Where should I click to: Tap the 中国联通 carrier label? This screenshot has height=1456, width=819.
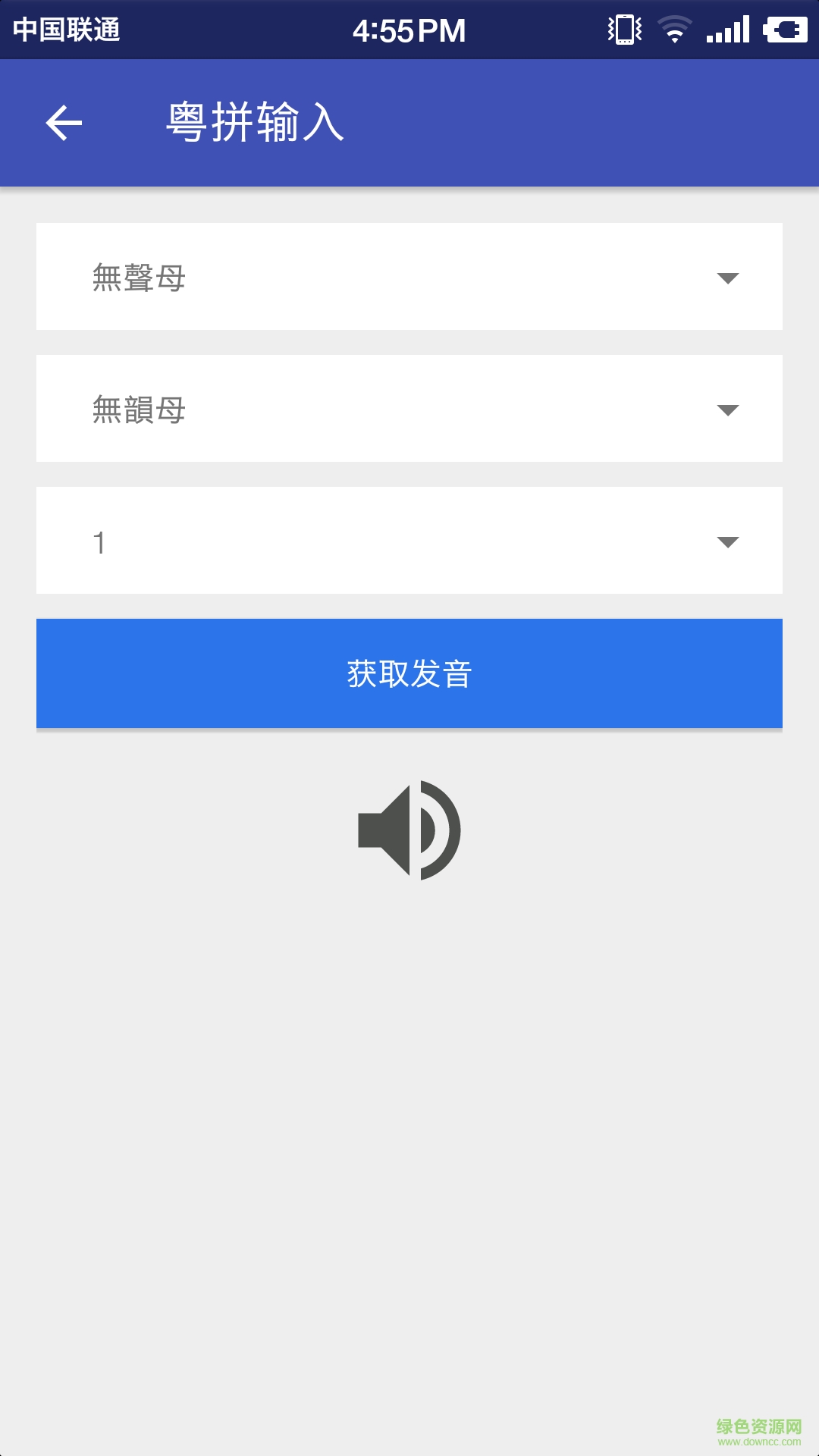pyautogui.click(x=68, y=30)
